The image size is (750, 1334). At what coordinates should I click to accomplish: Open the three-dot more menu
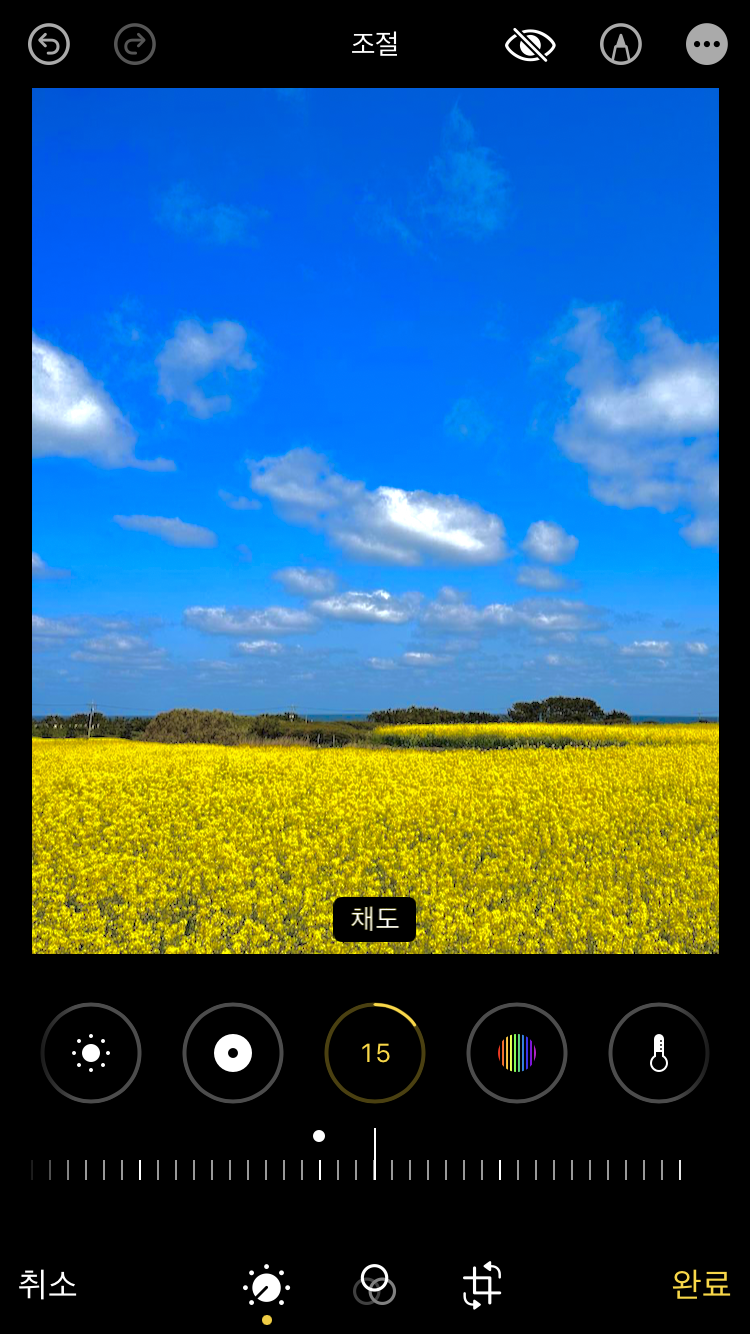tap(707, 45)
